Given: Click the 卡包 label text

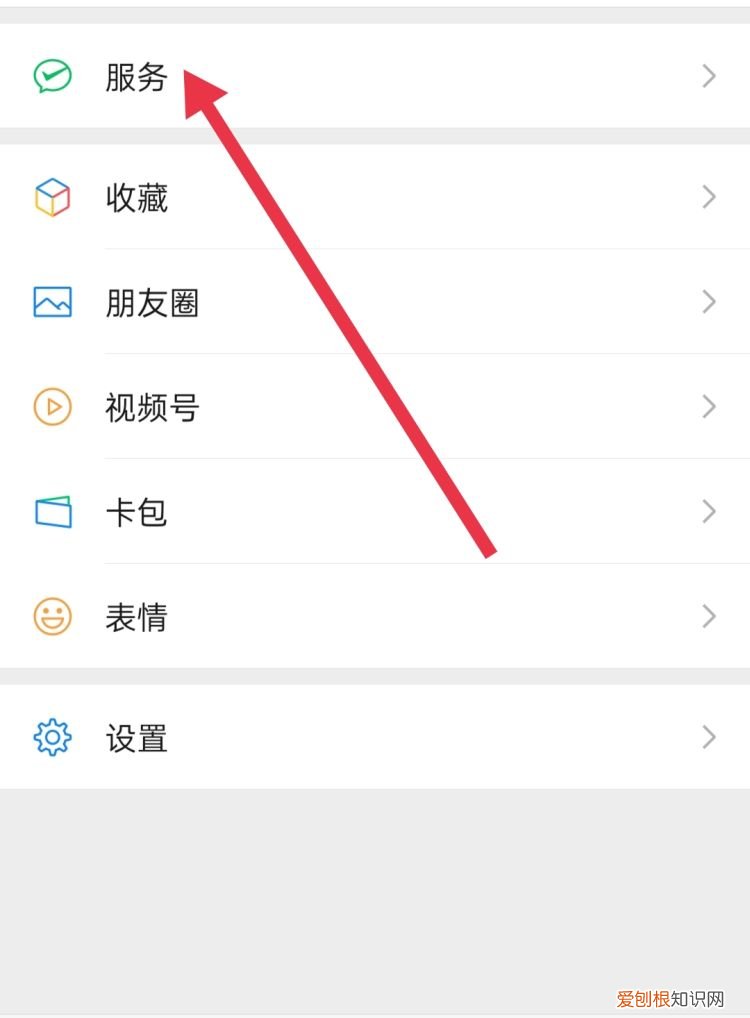Looking at the screenshot, I should (136, 512).
